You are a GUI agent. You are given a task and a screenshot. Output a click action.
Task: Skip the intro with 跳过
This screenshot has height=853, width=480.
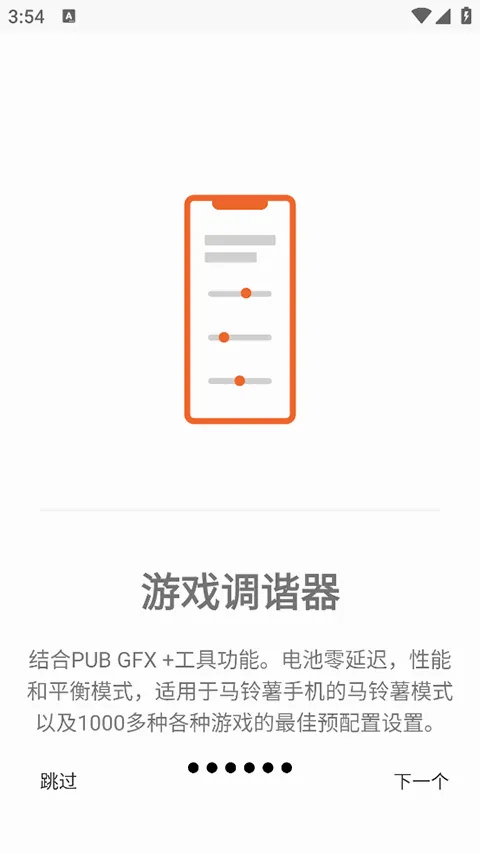pyautogui.click(x=58, y=781)
